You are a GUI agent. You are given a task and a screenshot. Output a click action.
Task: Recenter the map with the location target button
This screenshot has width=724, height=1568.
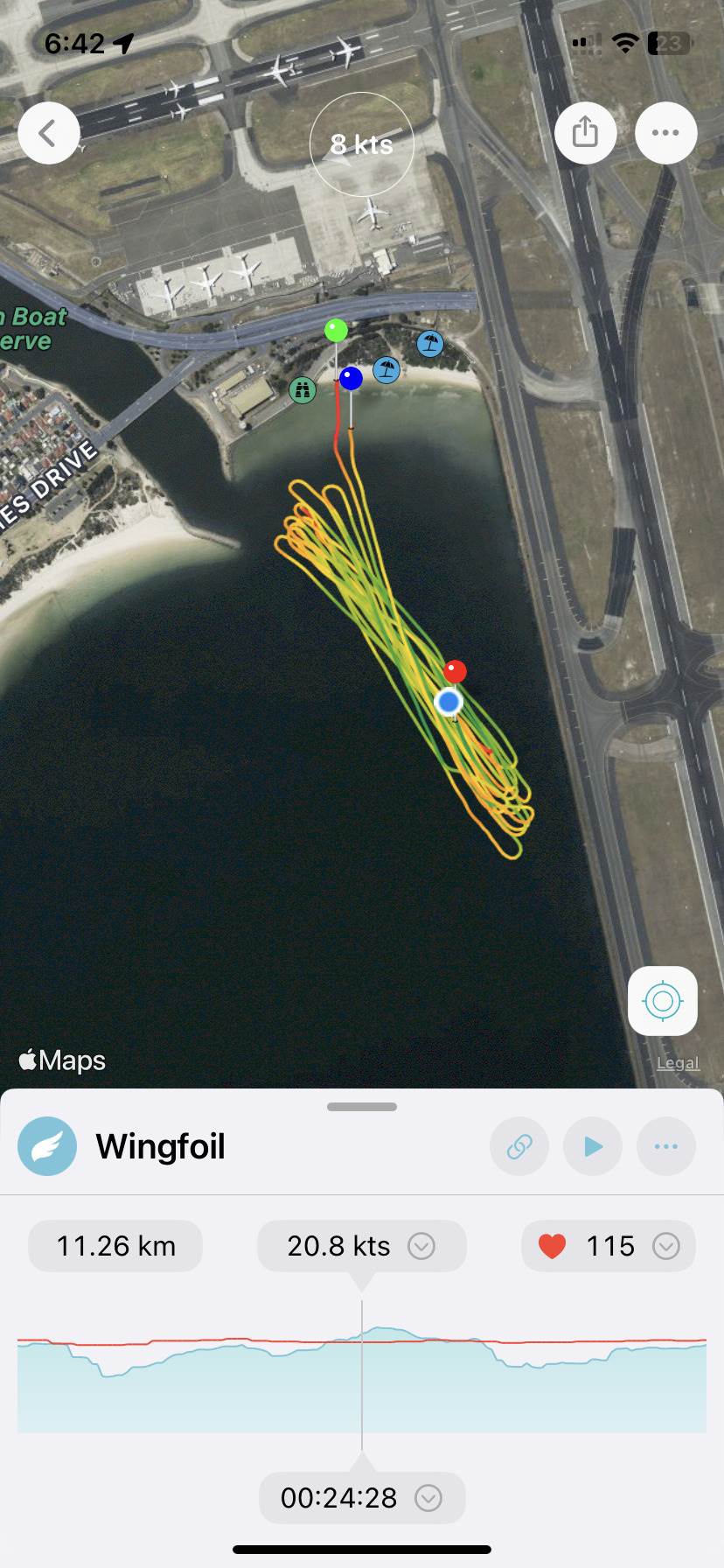pyautogui.click(x=662, y=1001)
